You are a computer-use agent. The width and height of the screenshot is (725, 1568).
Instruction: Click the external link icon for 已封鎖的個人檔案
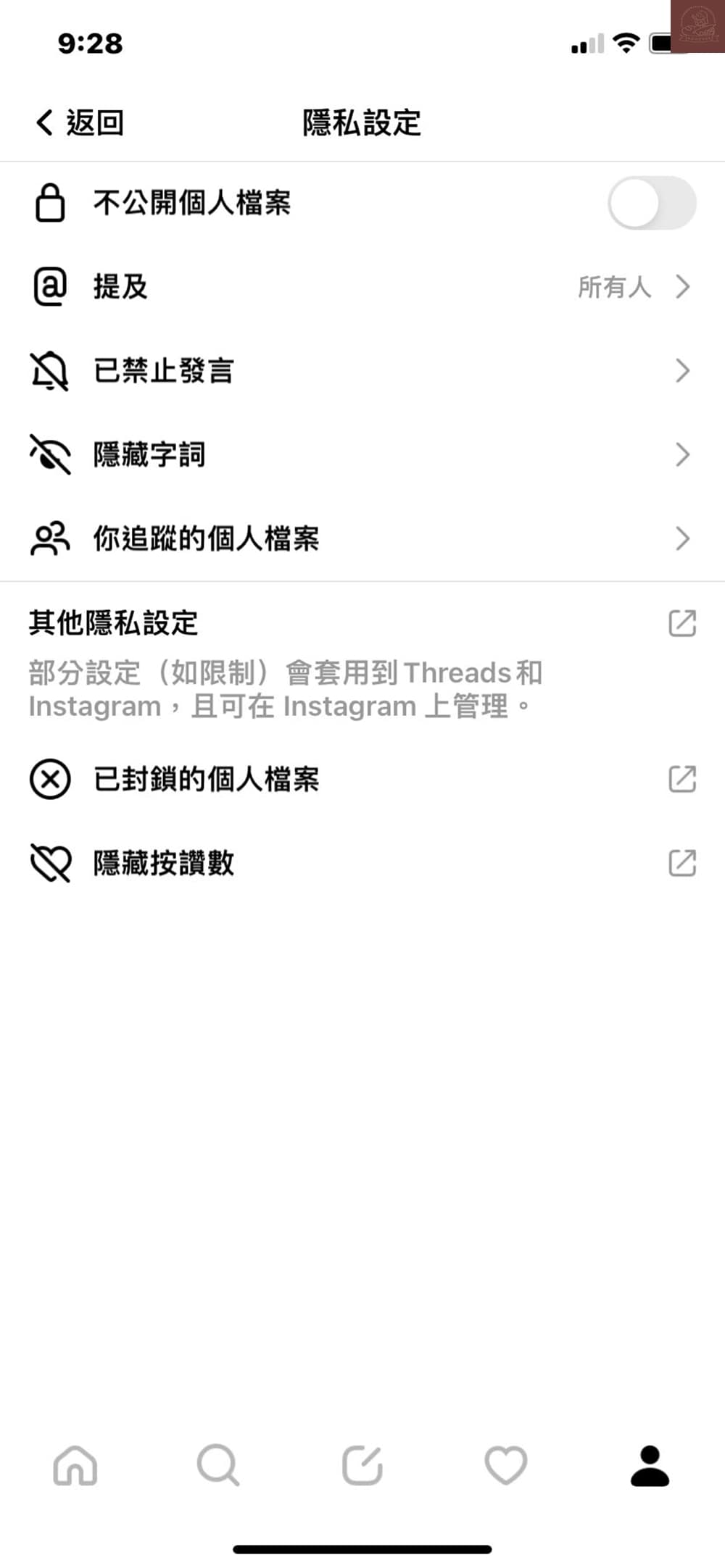[680, 780]
